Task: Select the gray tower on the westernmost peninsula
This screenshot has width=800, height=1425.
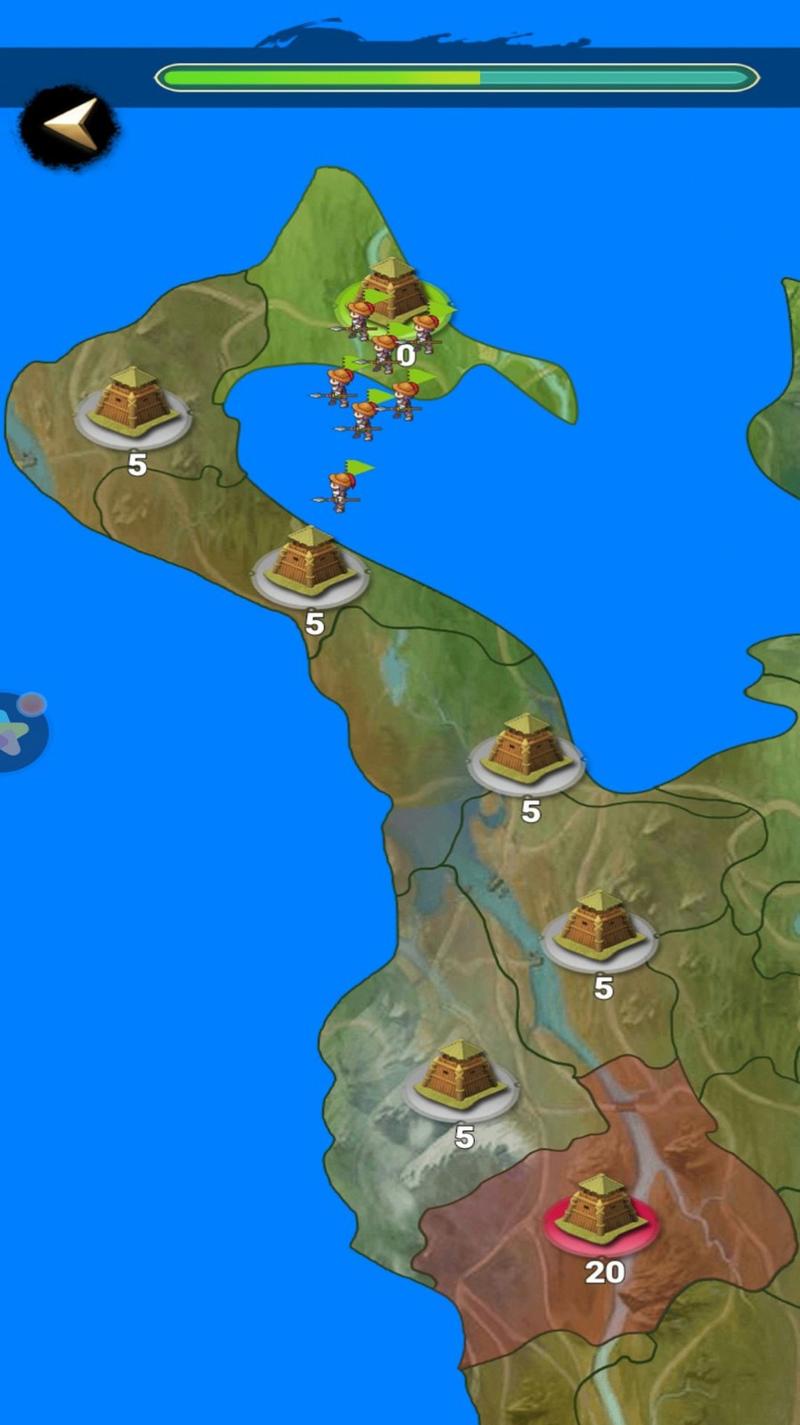Action: (132, 406)
